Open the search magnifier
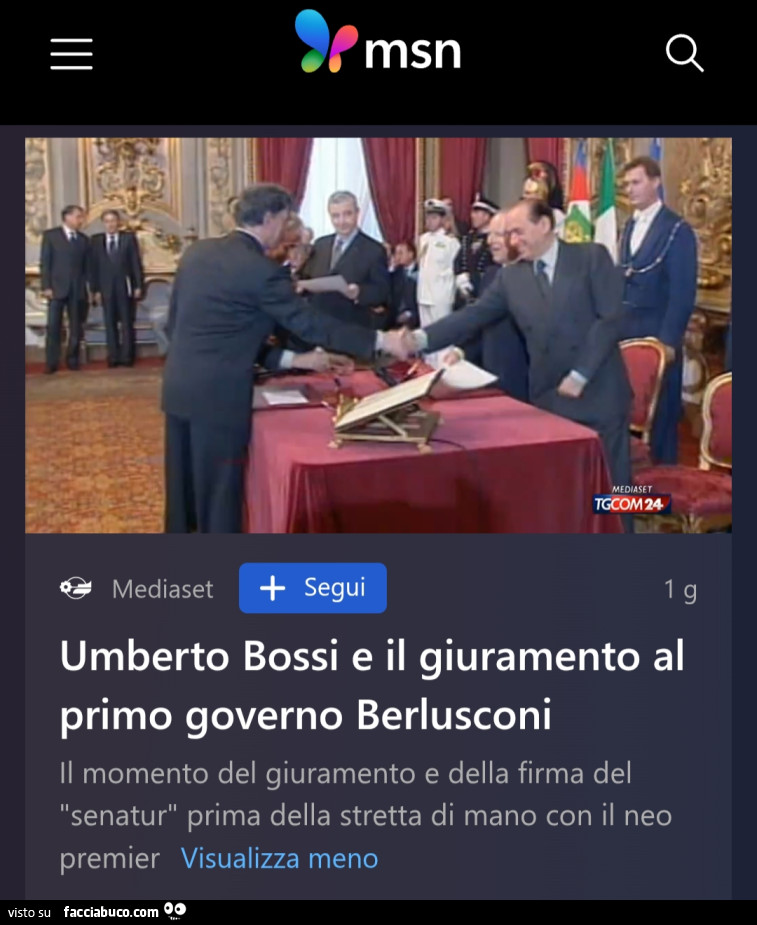The image size is (757, 925). [684, 53]
